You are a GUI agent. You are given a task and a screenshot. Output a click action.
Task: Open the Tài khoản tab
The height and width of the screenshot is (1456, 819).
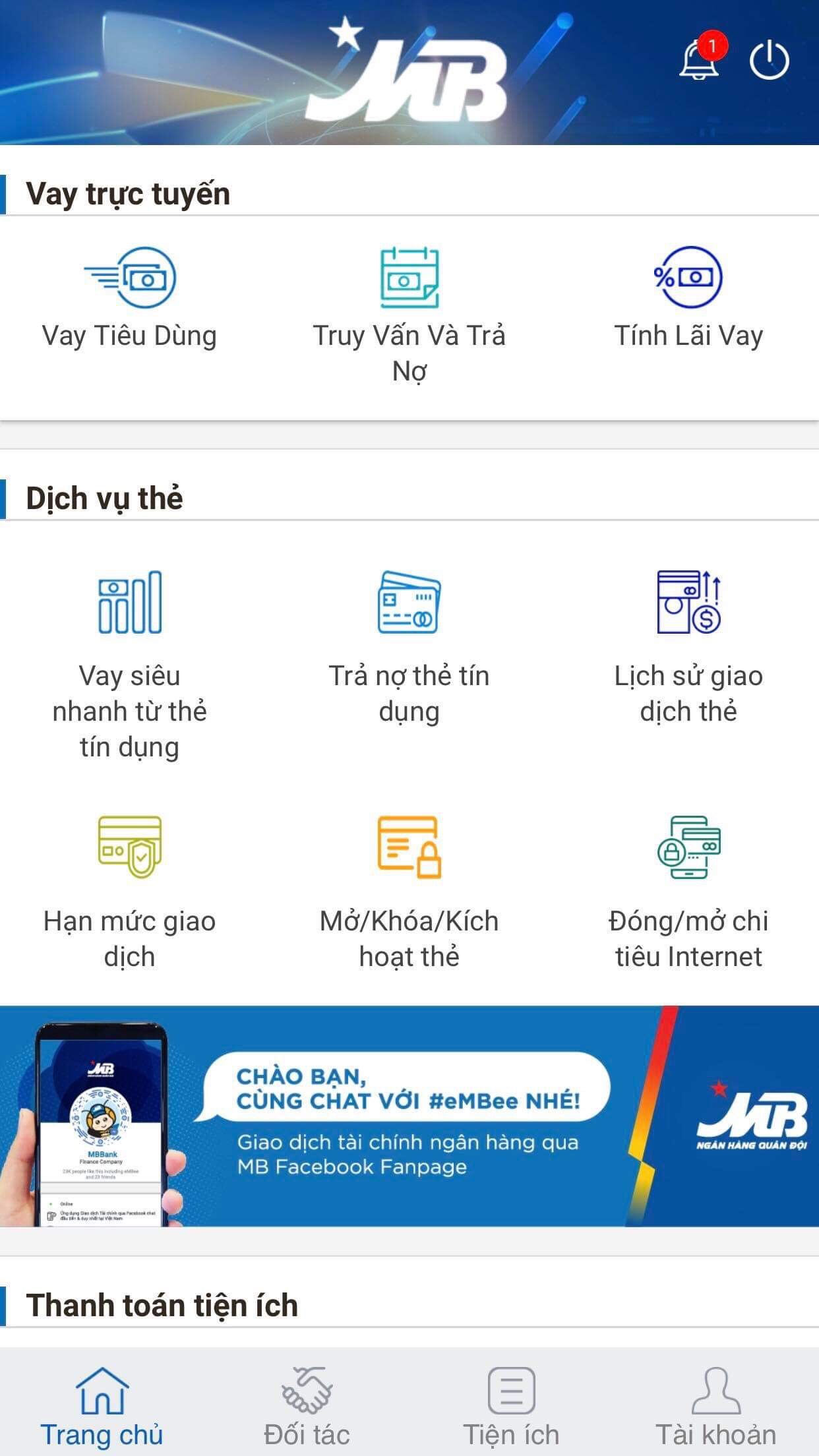click(715, 1406)
